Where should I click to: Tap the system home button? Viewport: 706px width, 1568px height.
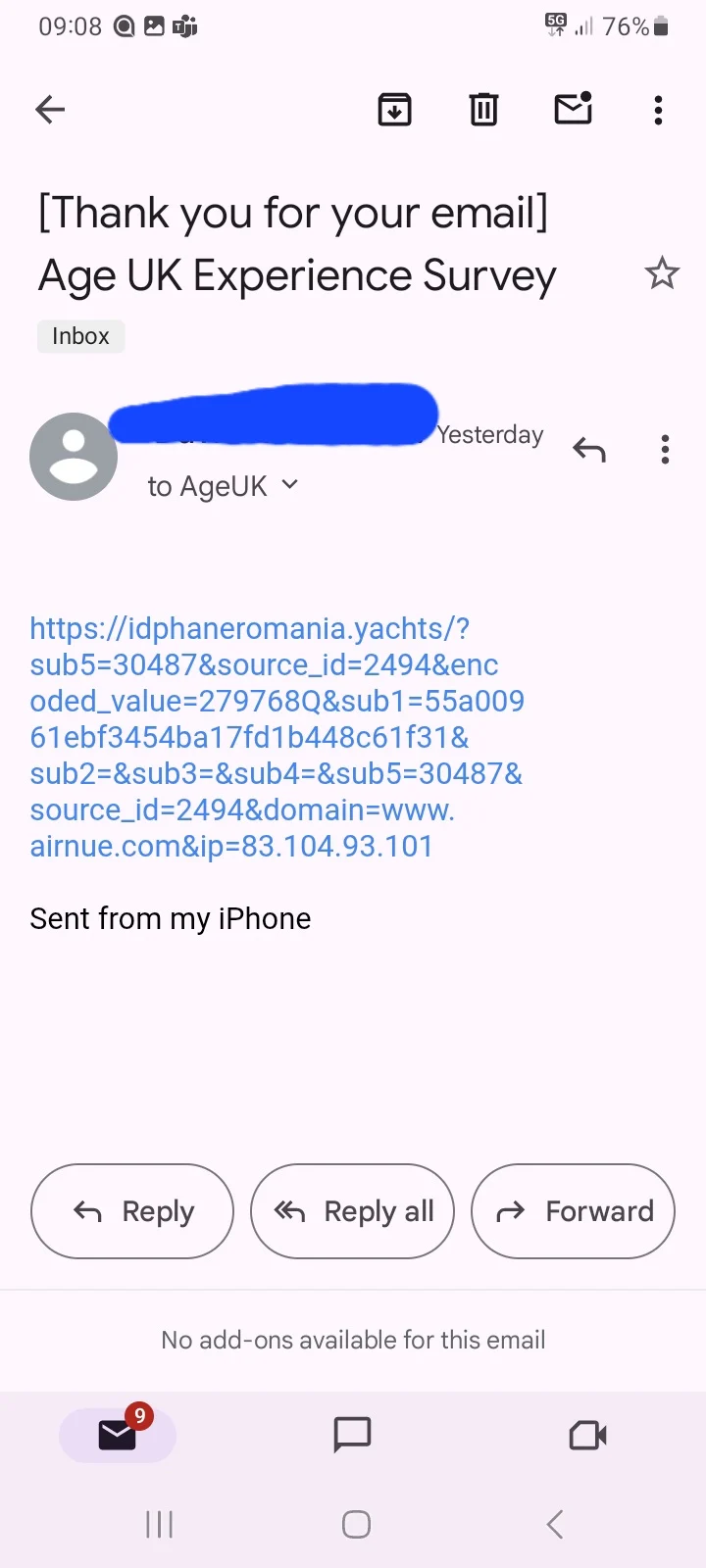point(356,1524)
